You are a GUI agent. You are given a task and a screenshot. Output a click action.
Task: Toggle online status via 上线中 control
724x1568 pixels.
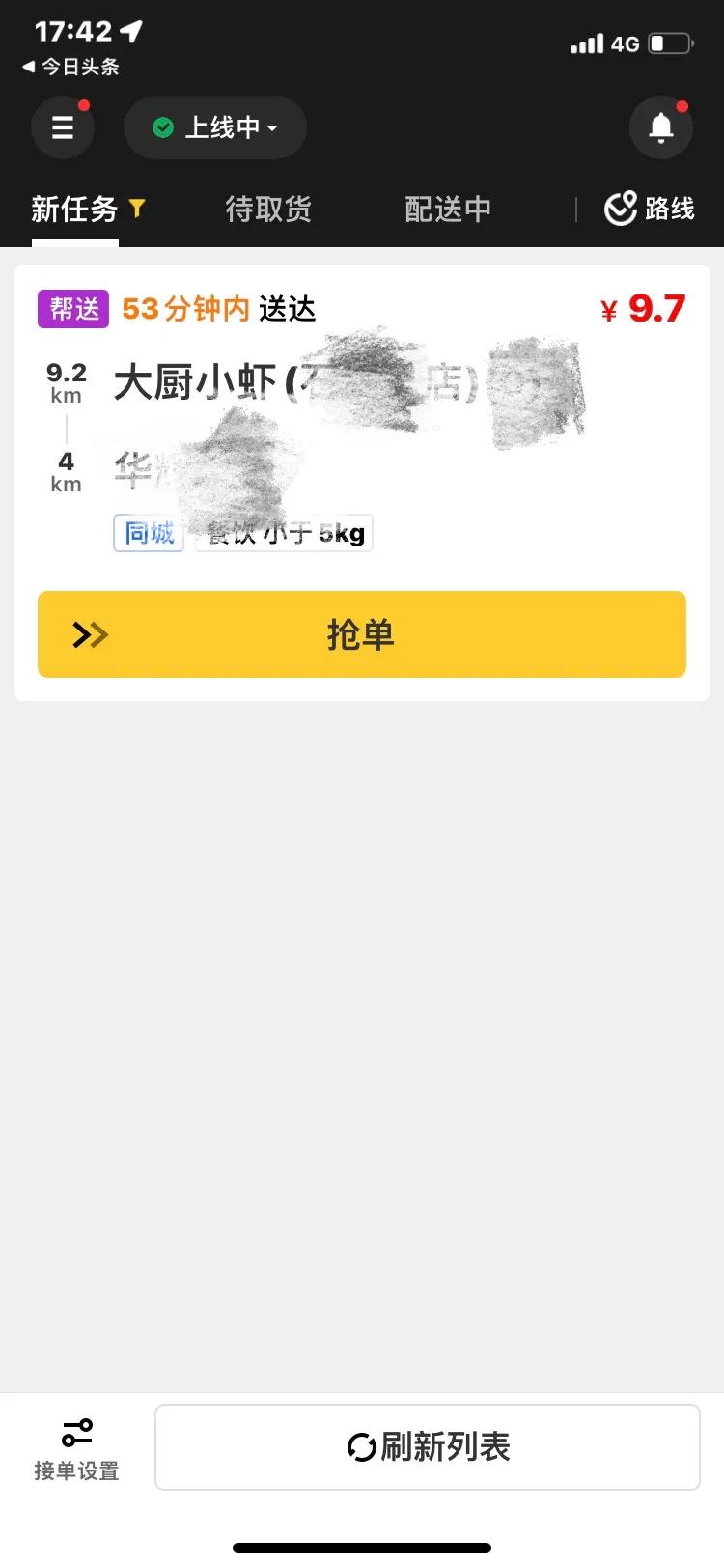point(214,126)
